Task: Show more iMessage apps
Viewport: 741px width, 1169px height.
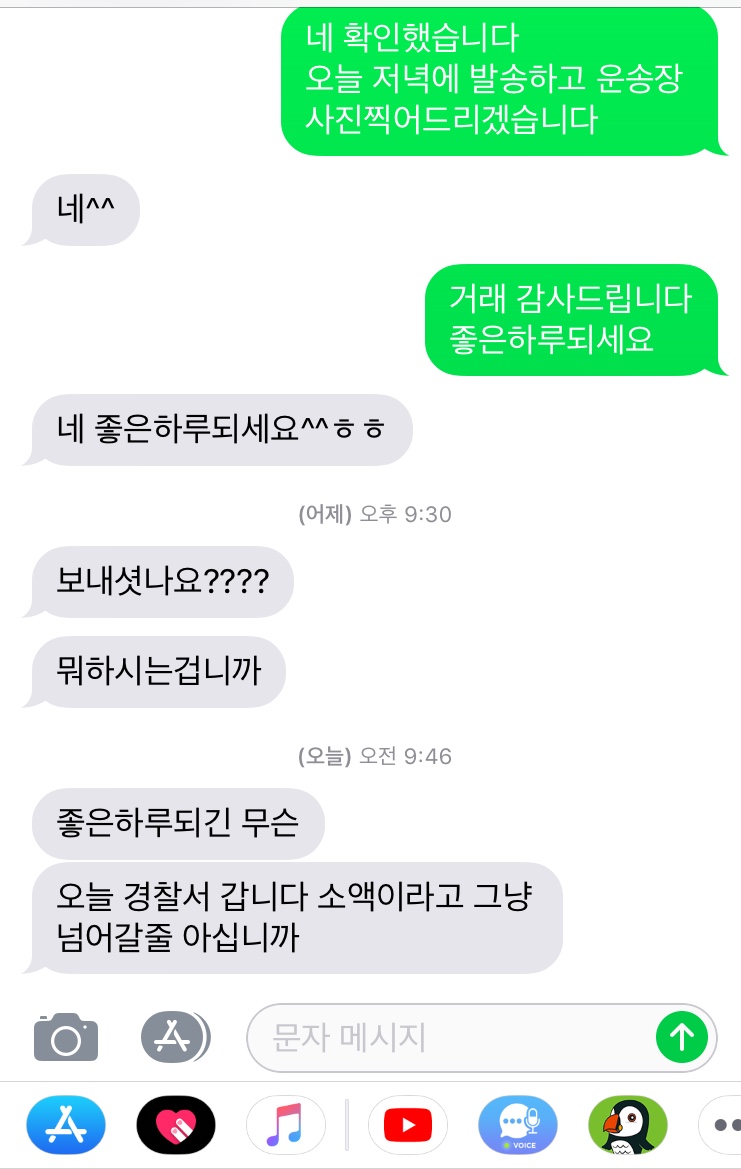Action: (x=722, y=1125)
